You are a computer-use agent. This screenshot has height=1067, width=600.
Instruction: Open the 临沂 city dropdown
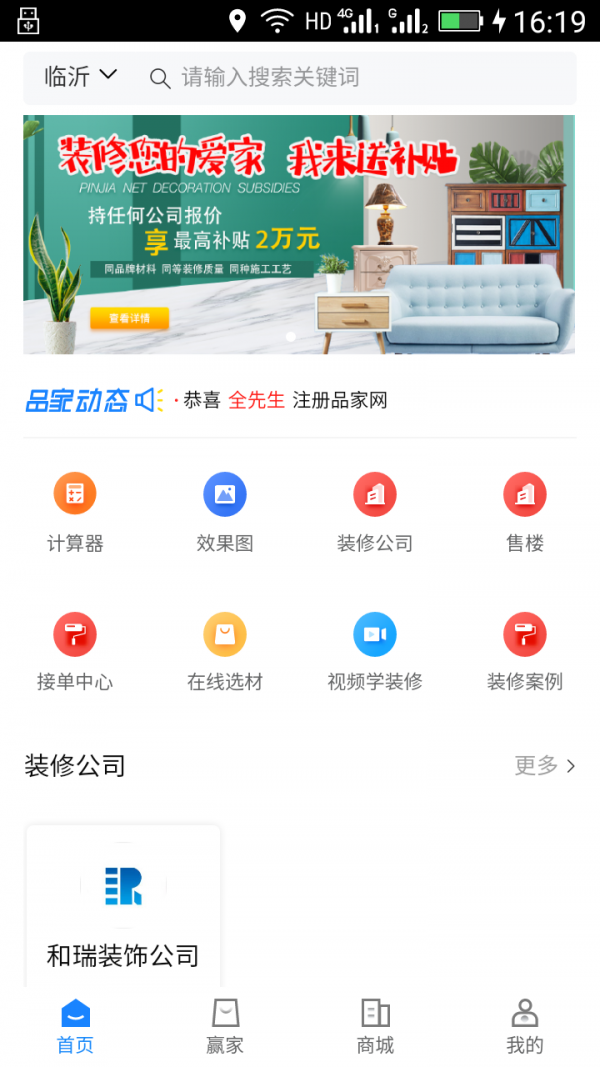[x=81, y=77]
